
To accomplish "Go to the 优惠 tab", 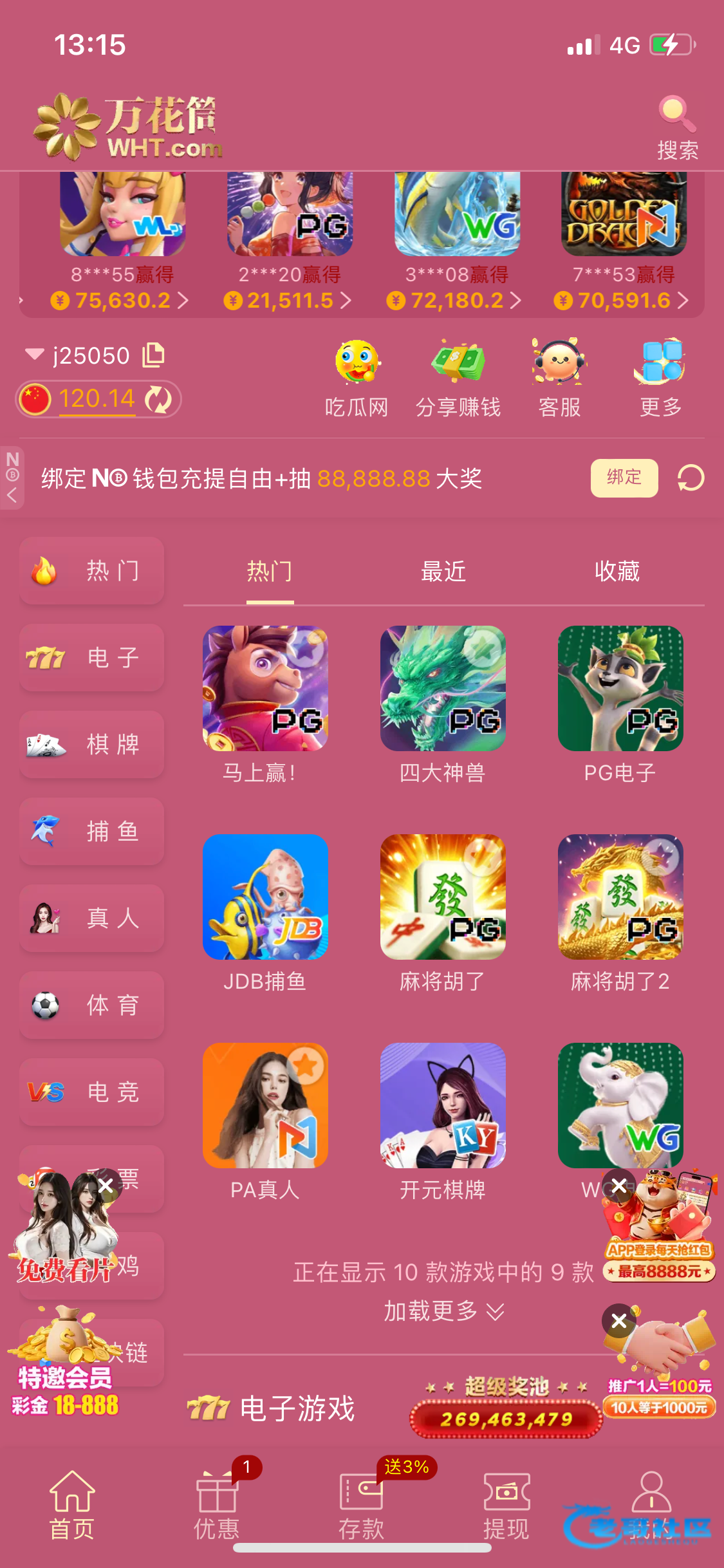I will [217, 1500].
